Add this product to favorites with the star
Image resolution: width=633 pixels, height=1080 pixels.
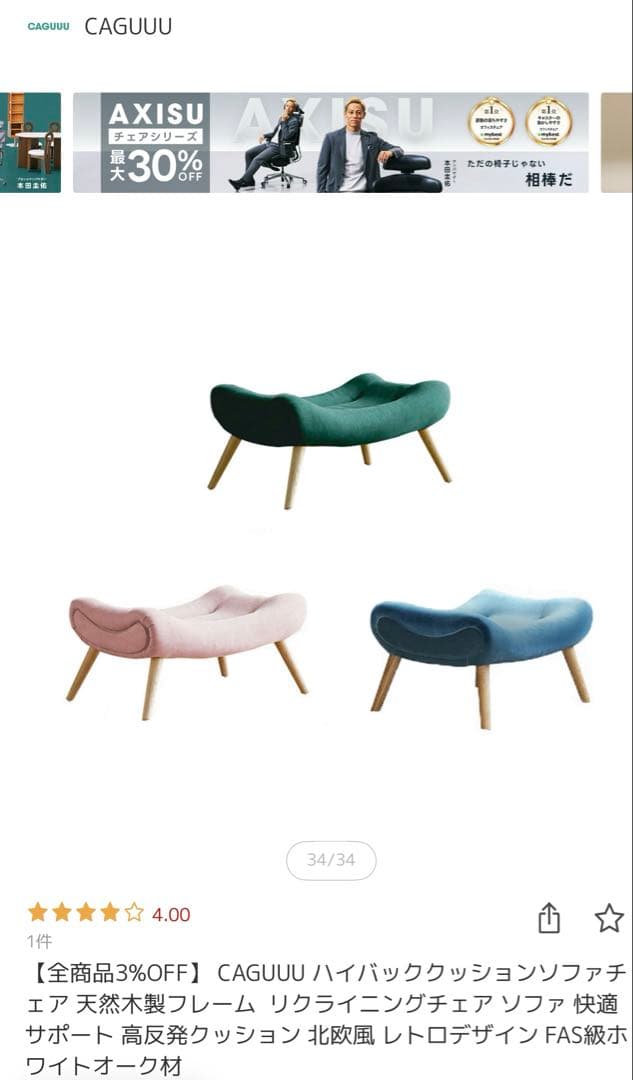[x=609, y=918]
